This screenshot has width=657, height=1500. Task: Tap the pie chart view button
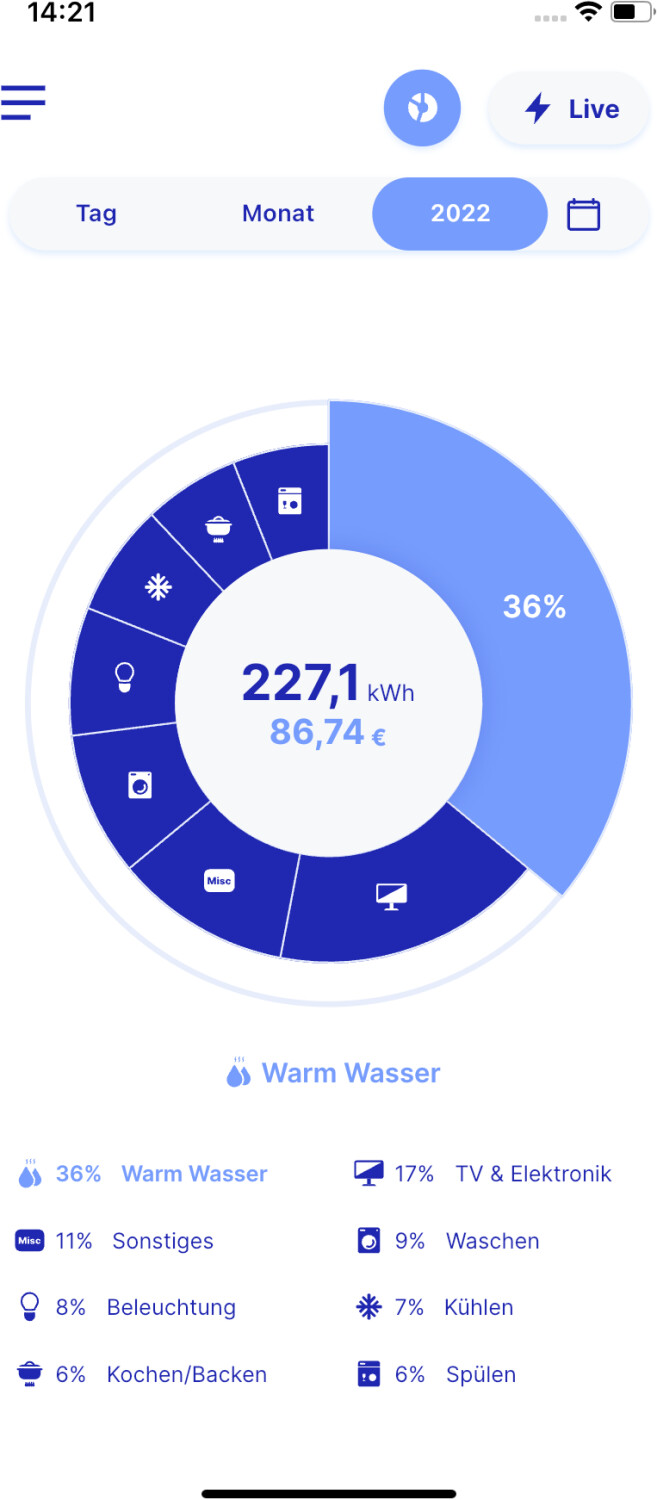pos(422,108)
